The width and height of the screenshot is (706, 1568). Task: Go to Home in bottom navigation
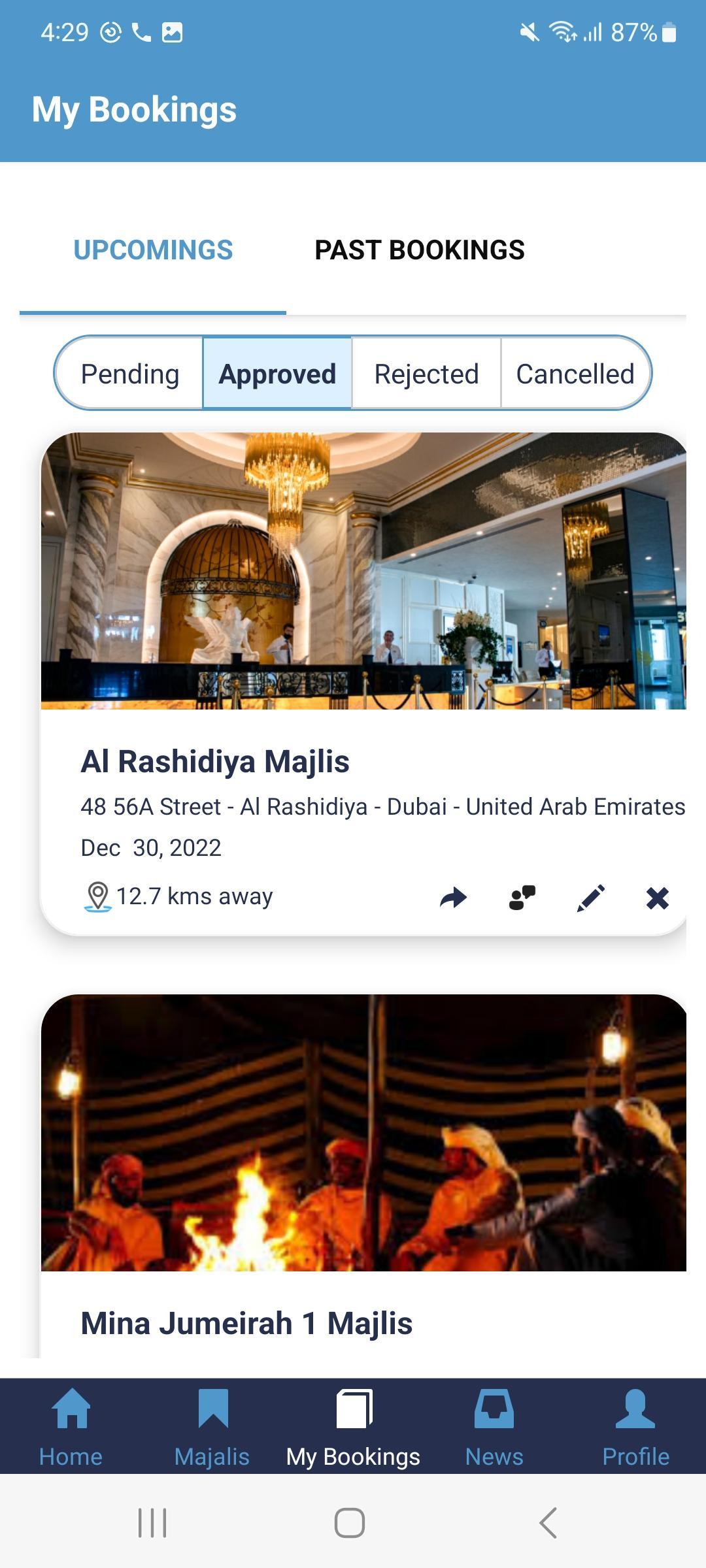(71, 1428)
